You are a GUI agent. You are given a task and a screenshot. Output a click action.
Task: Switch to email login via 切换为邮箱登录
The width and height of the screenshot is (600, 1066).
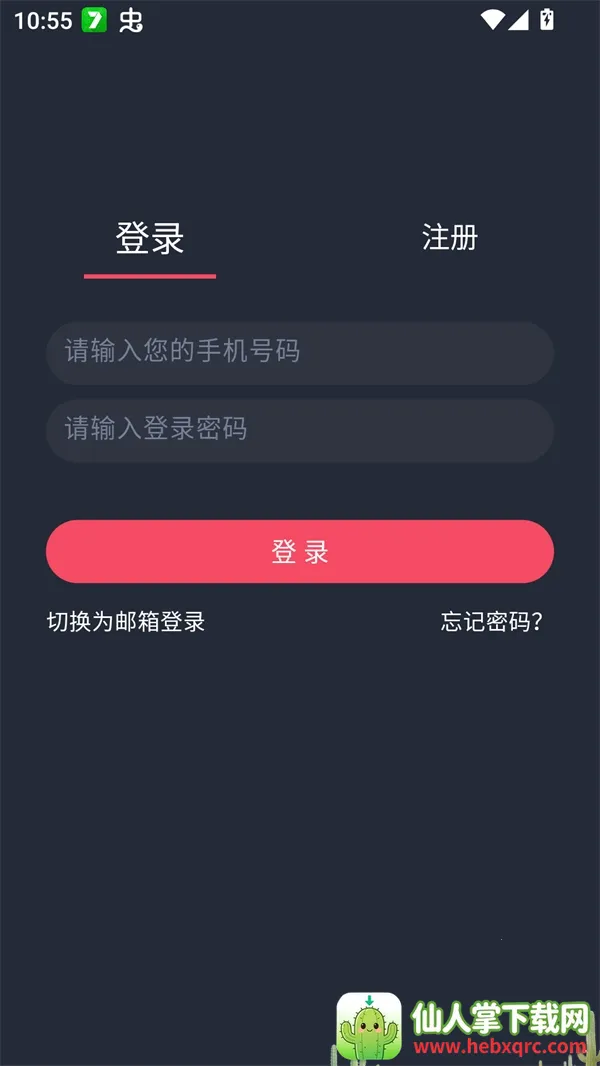point(126,622)
